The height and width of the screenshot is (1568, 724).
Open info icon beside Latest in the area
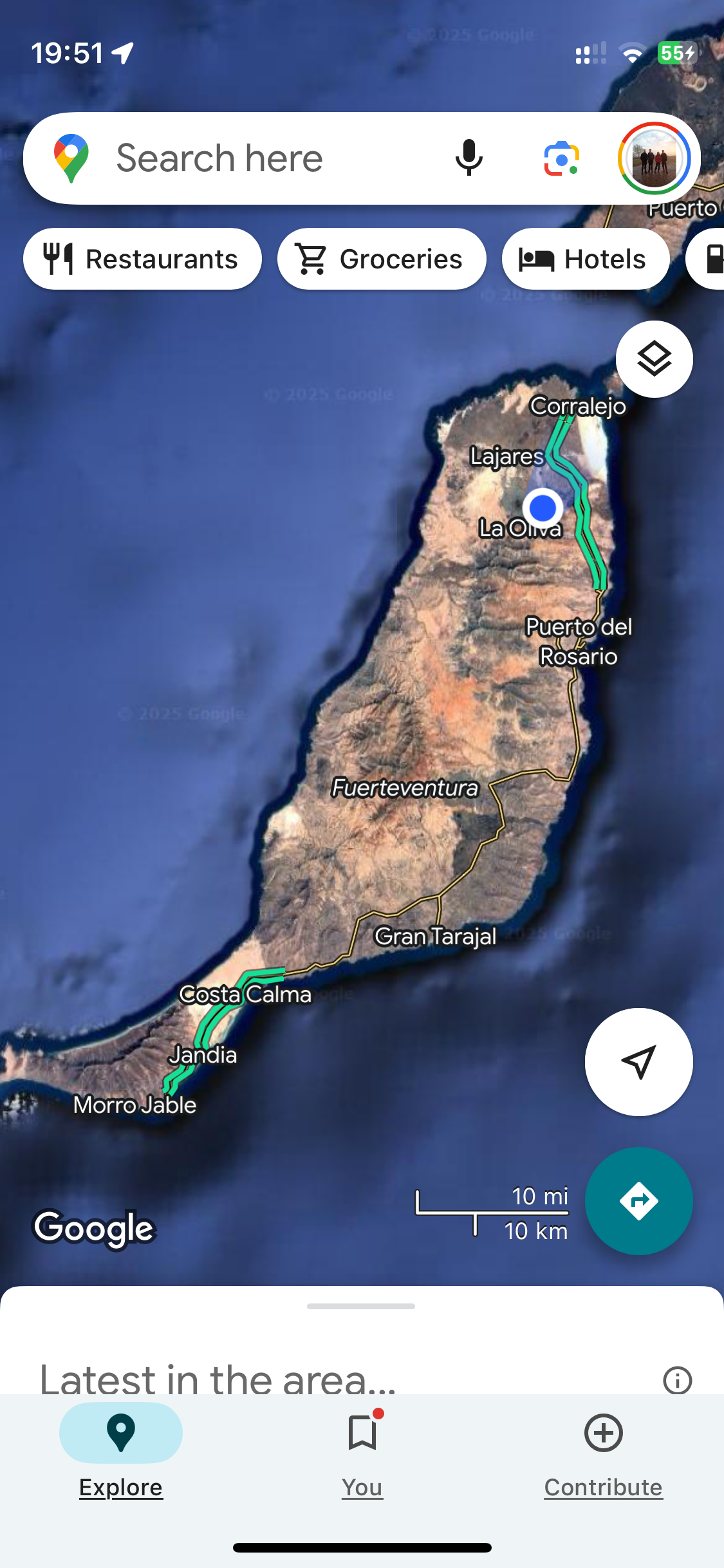(x=677, y=1380)
